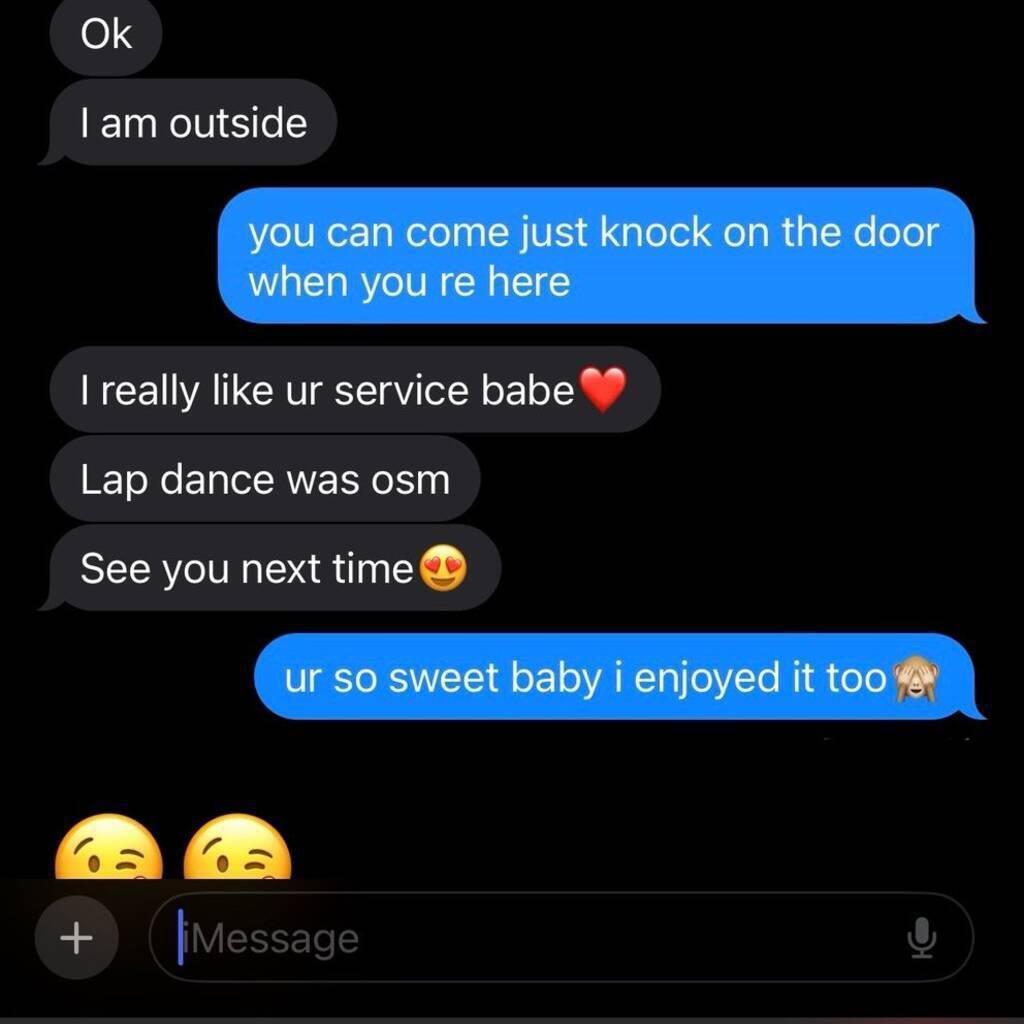Focus the iMessage text field

520,938
